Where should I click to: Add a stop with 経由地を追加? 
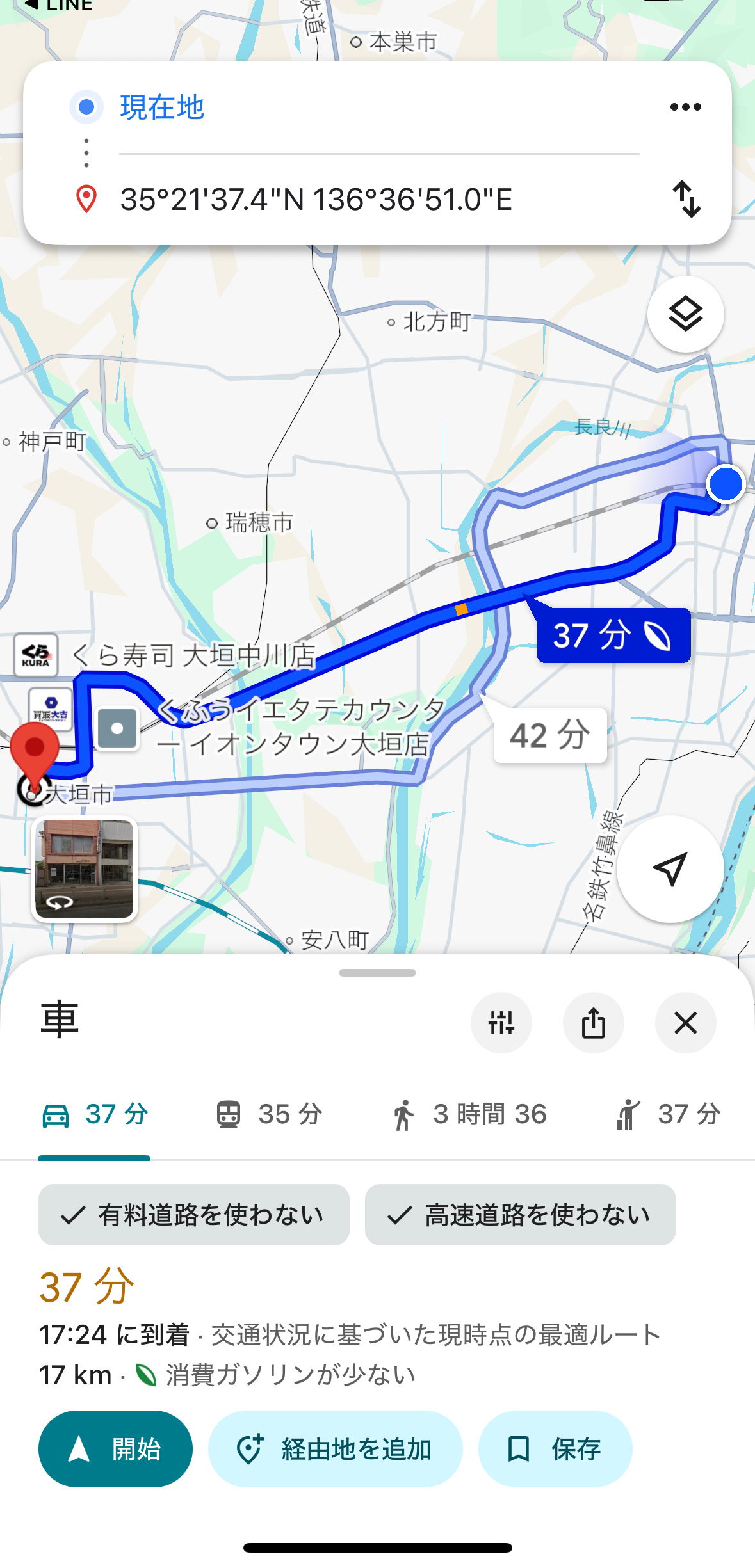point(335,1449)
